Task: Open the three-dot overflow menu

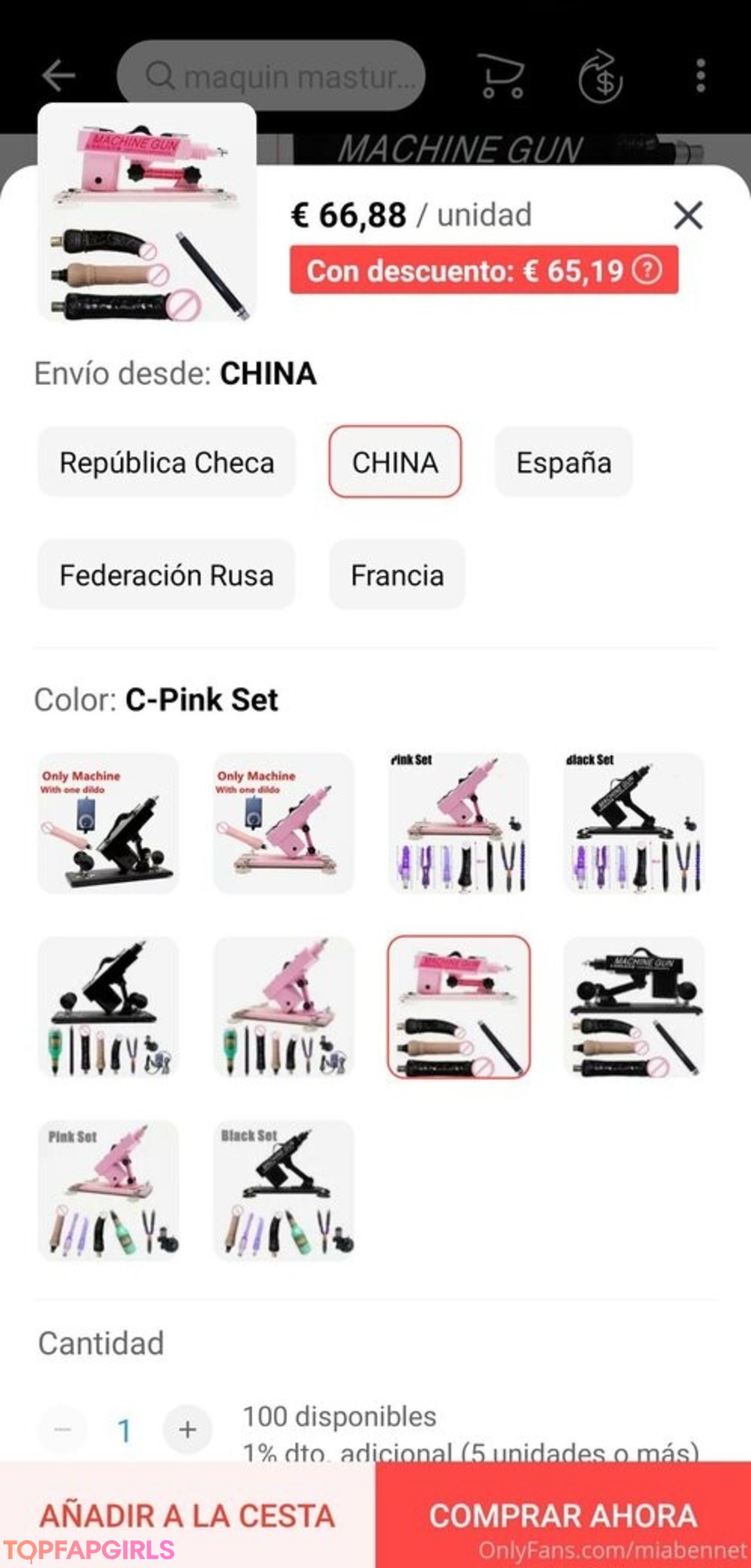Action: tap(700, 75)
